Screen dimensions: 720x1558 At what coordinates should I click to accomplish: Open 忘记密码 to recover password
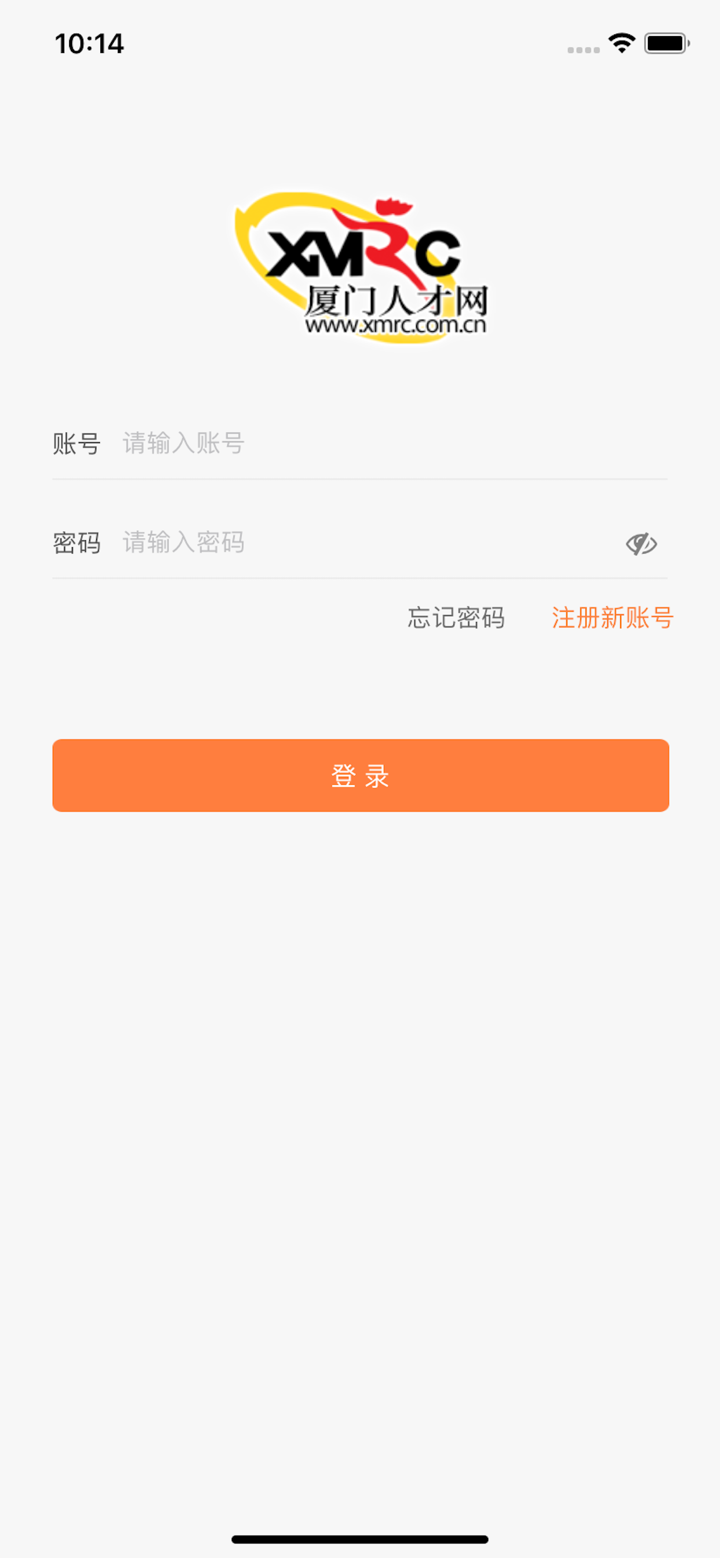coord(456,618)
